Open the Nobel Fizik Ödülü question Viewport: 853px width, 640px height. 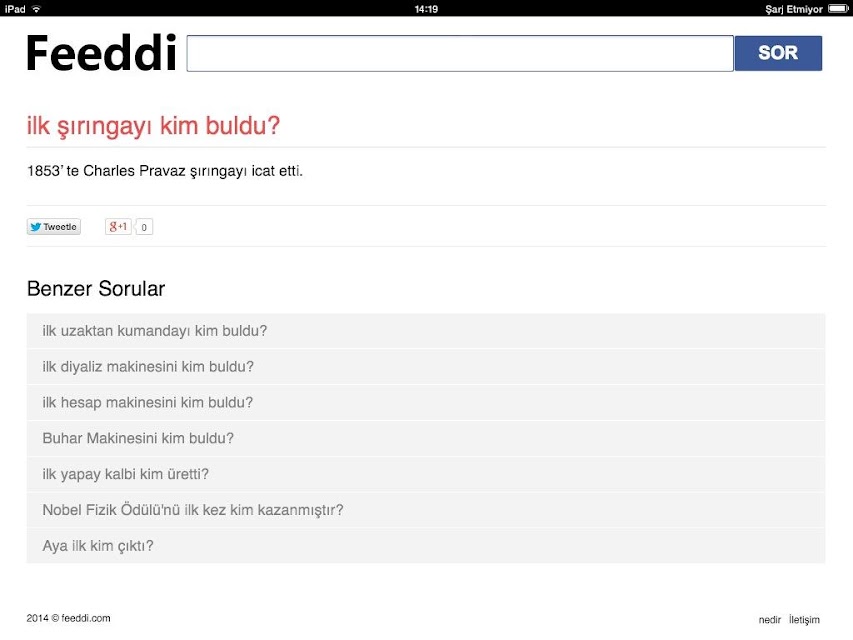(193, 511)
